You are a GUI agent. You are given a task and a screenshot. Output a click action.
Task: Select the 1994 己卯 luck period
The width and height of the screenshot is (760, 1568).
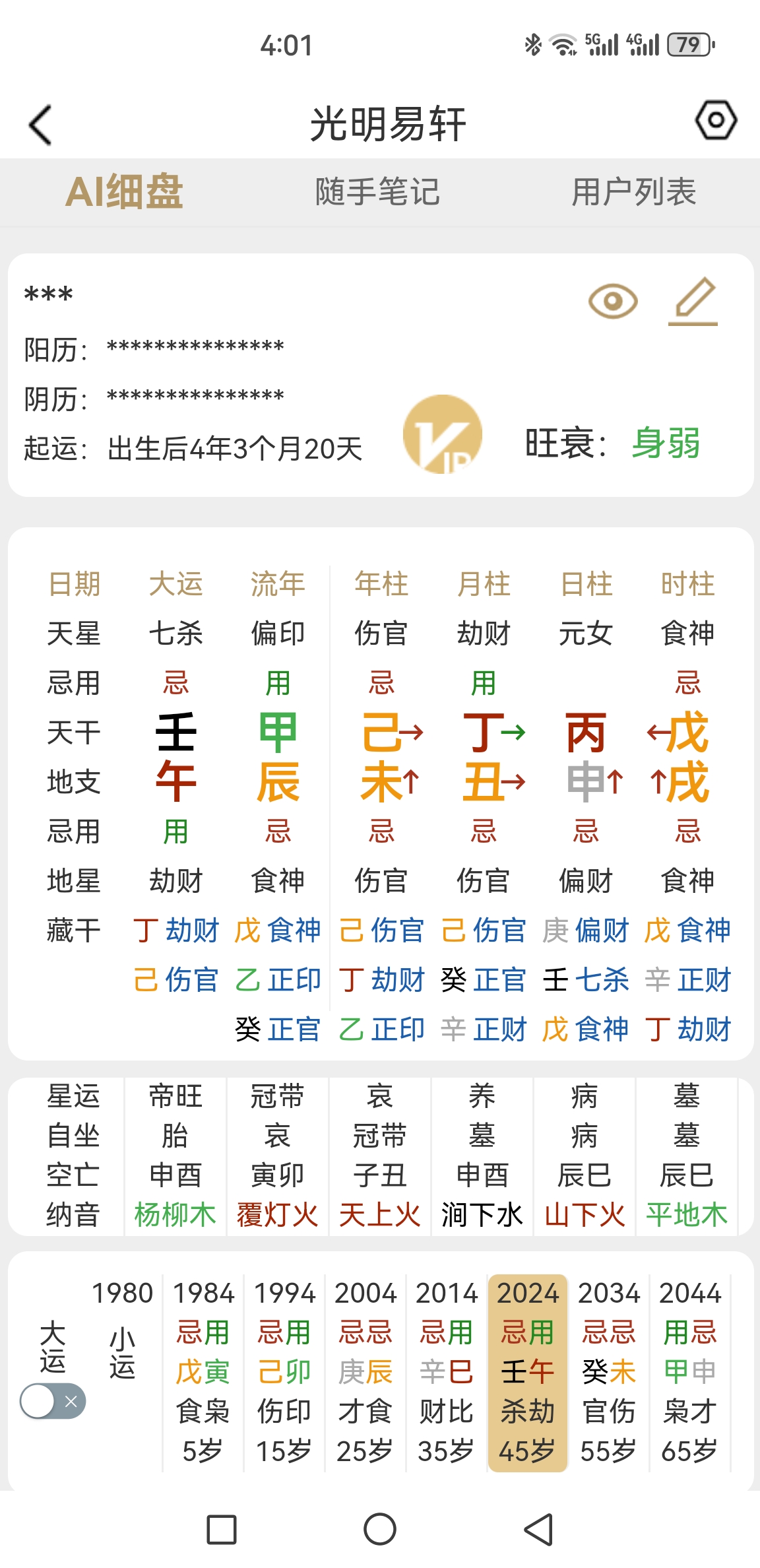(284, 1373)
